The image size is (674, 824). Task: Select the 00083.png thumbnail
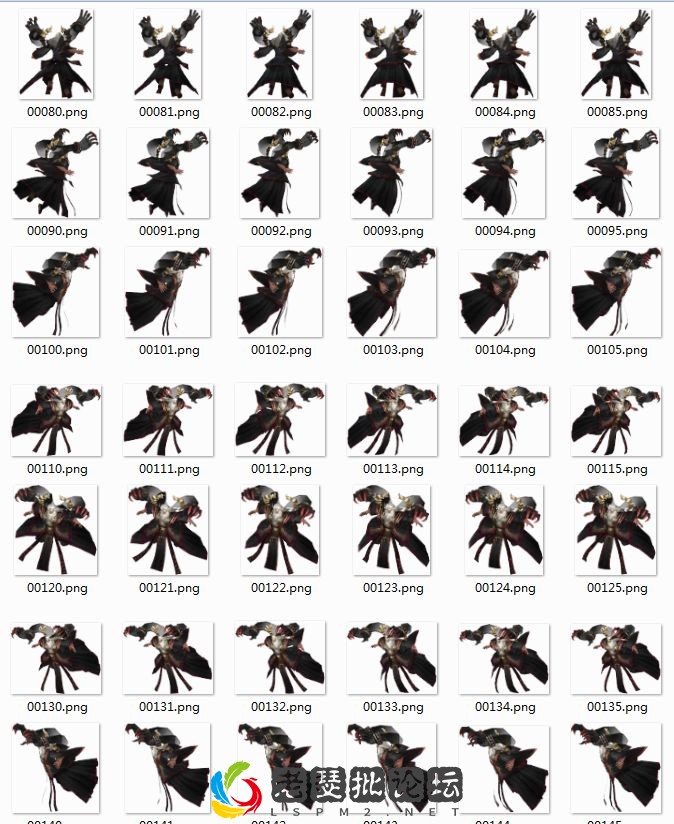392,54
